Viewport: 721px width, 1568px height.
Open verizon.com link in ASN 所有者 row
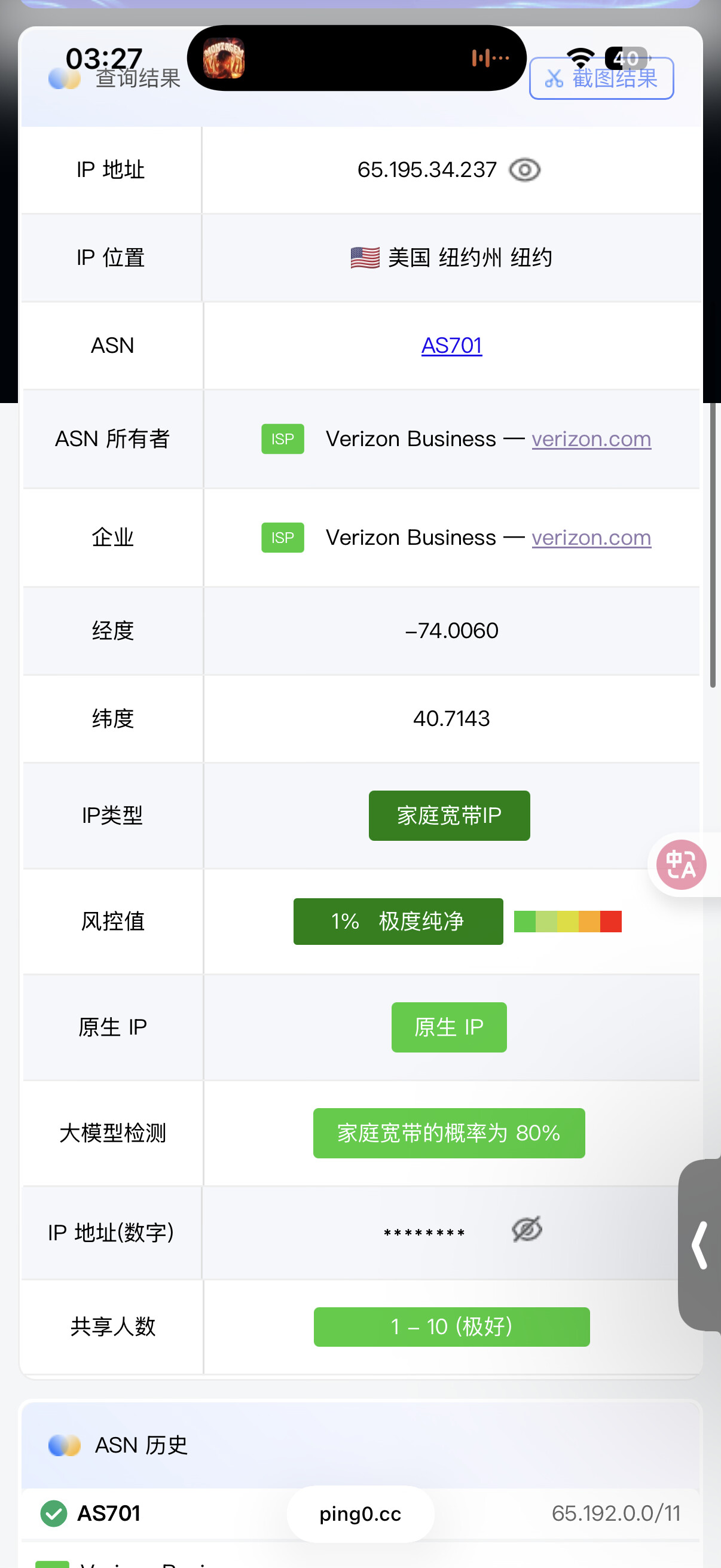point(591,439)
